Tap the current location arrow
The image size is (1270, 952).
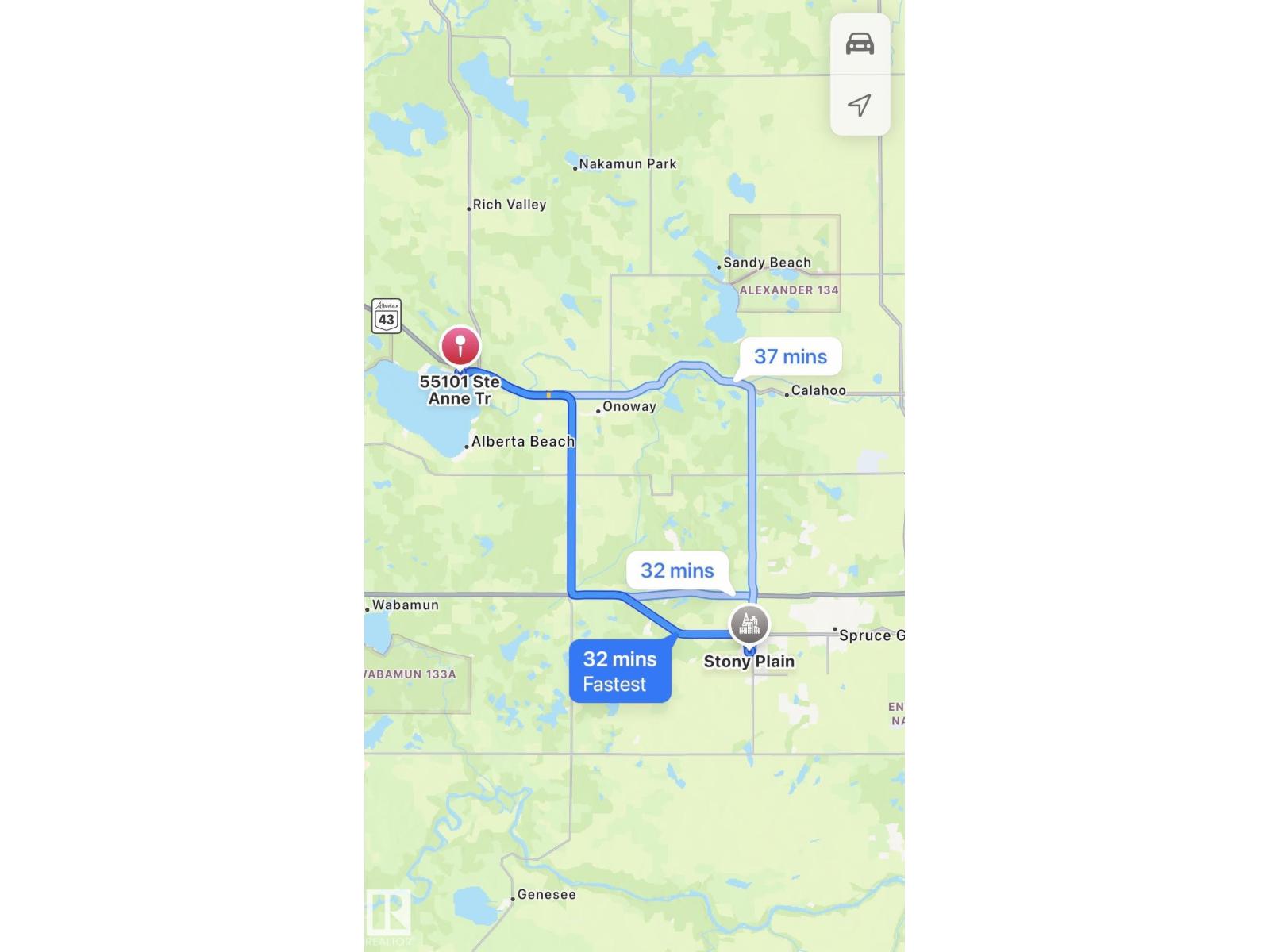860,105
